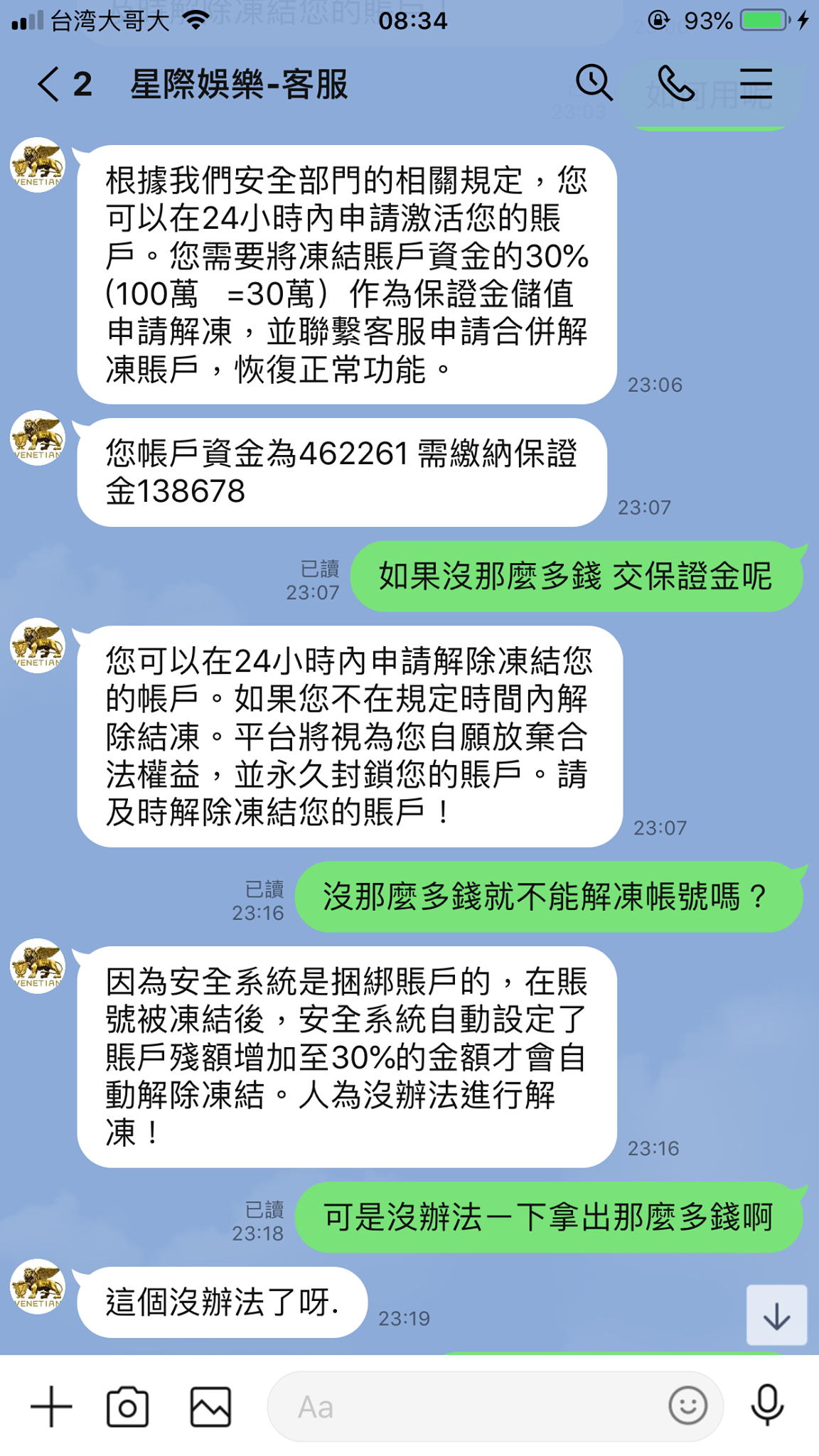The height and width of the screenshot is (1456, 819).
Task: Open the plus attachment menu
Action: click(x=51, y=1406)
